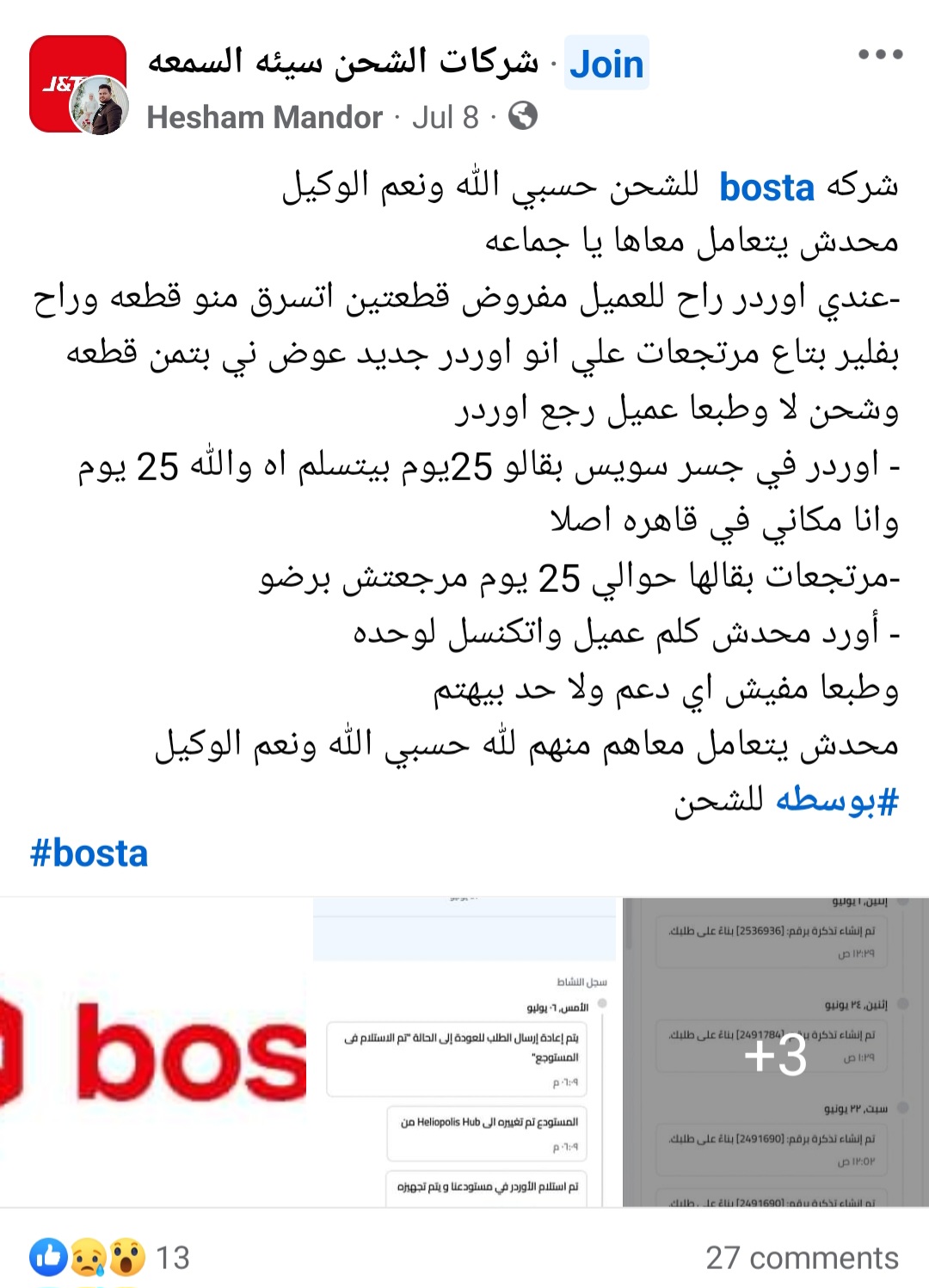View the bosta logo photo
Screen dimensions: 929x1288
[x=153, y=1051]
